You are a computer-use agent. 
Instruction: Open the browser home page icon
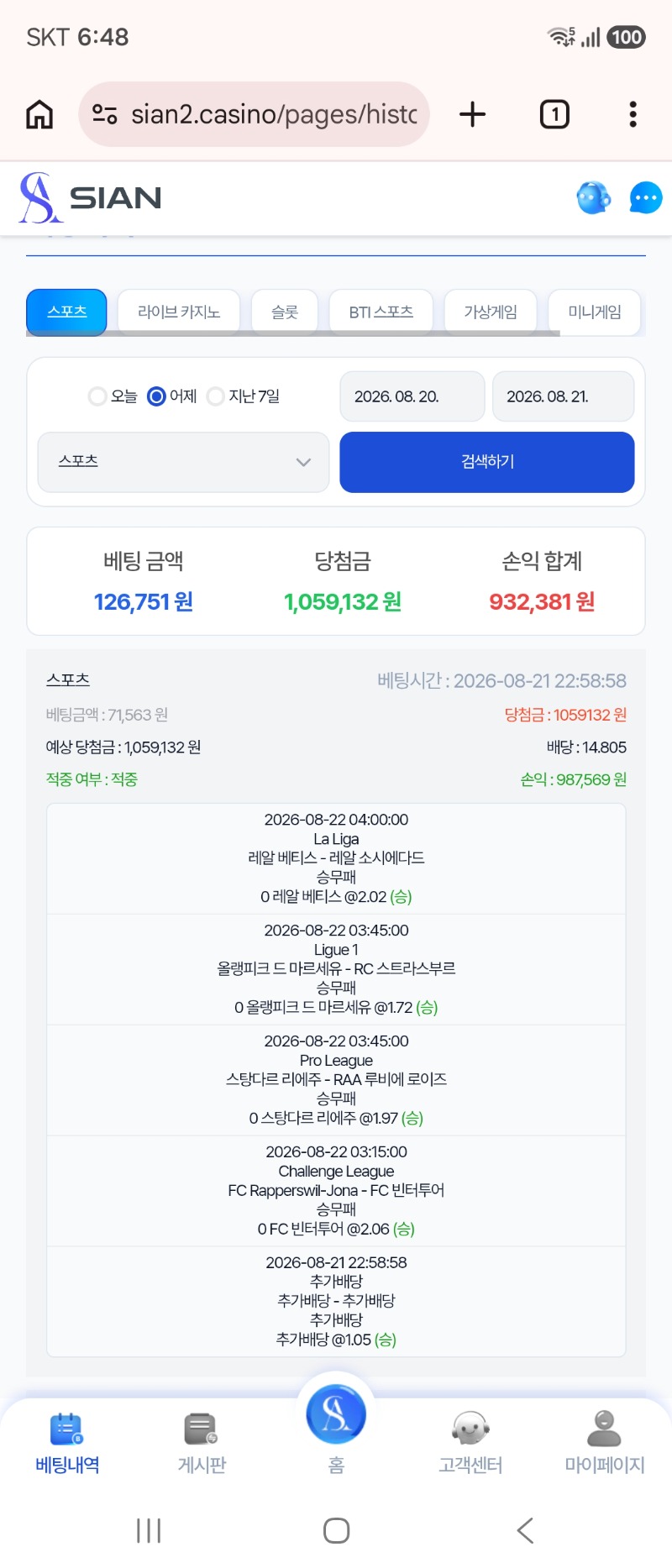(x=39, y=114)
